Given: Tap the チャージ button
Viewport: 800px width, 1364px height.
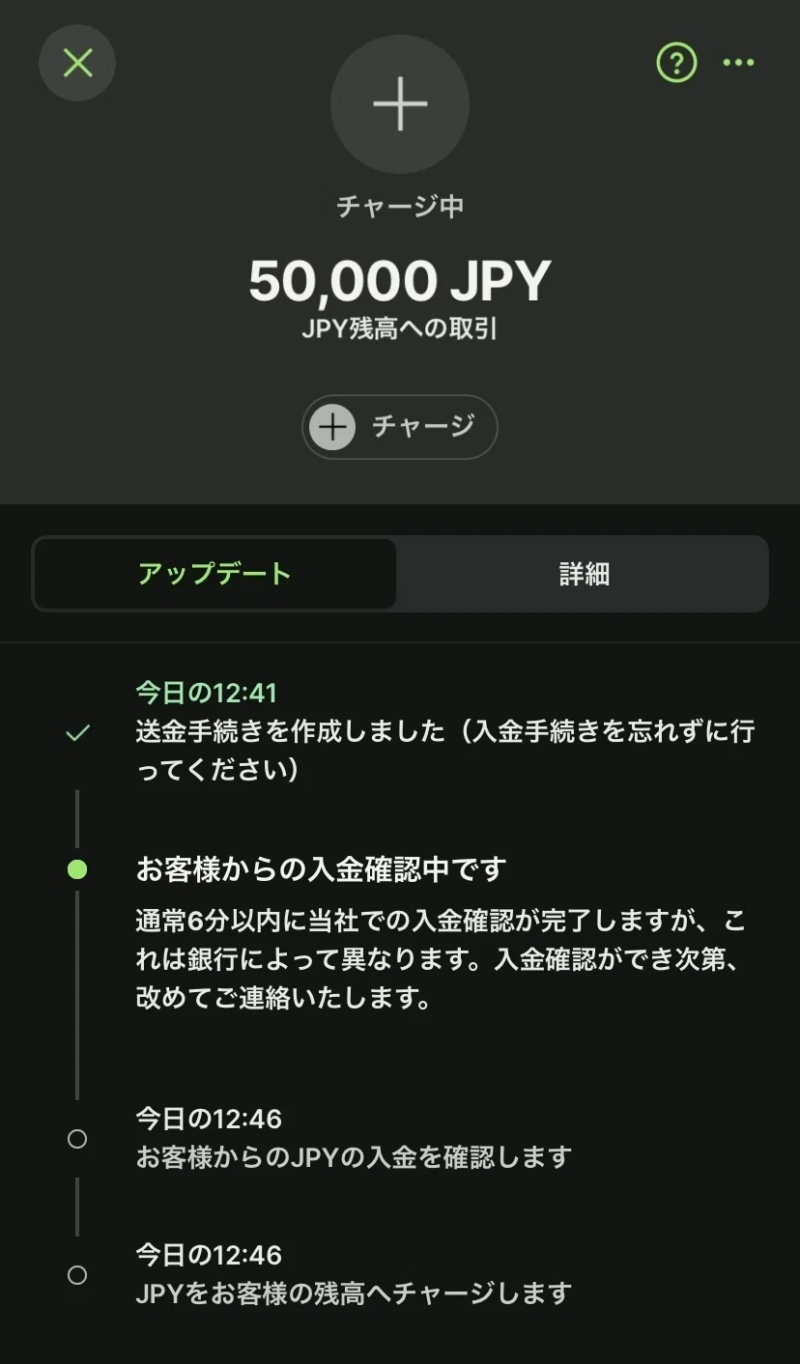Looking at the screenshot, I should point(400,427).
